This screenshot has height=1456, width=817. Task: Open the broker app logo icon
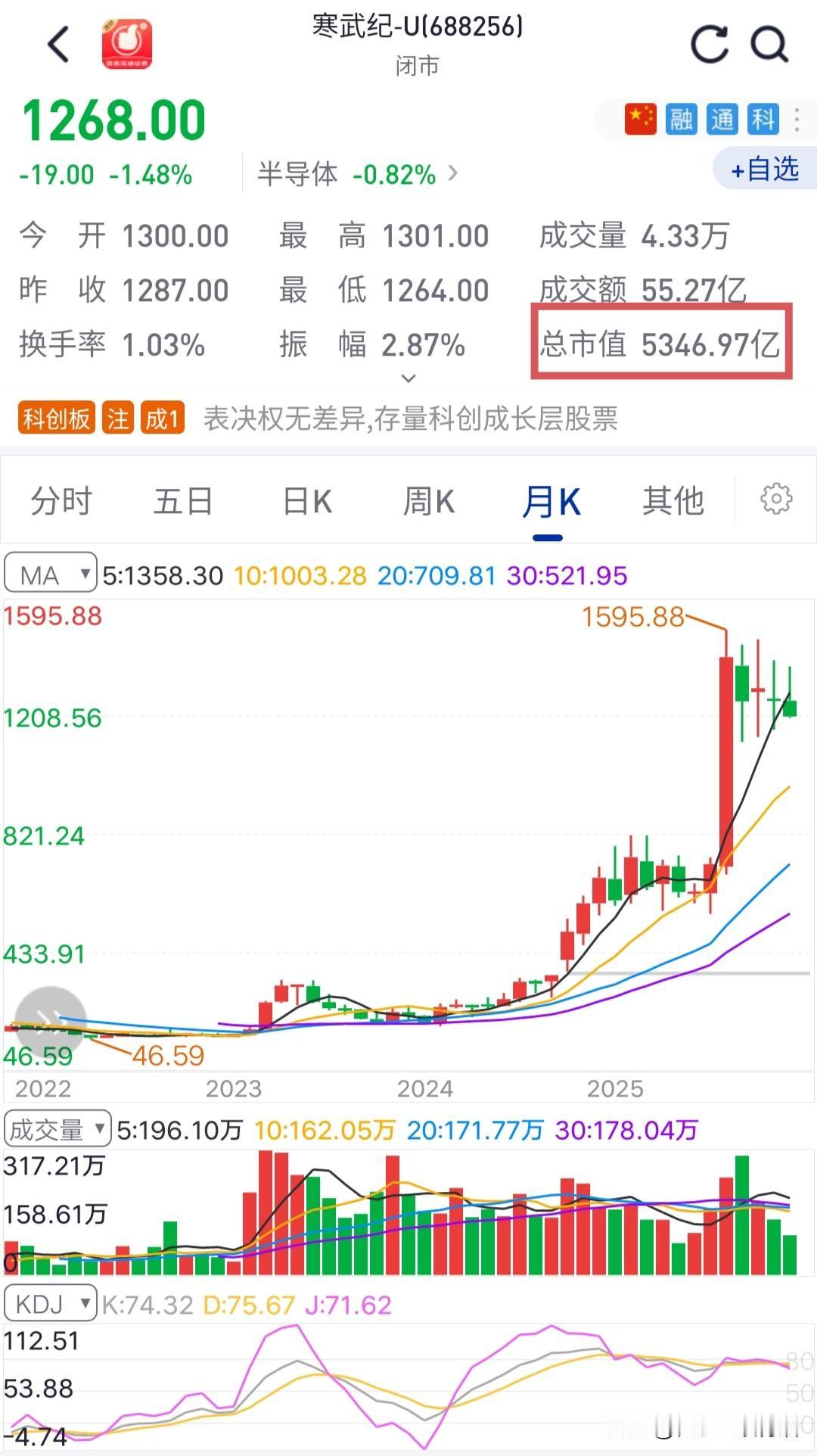pos(125,44)
